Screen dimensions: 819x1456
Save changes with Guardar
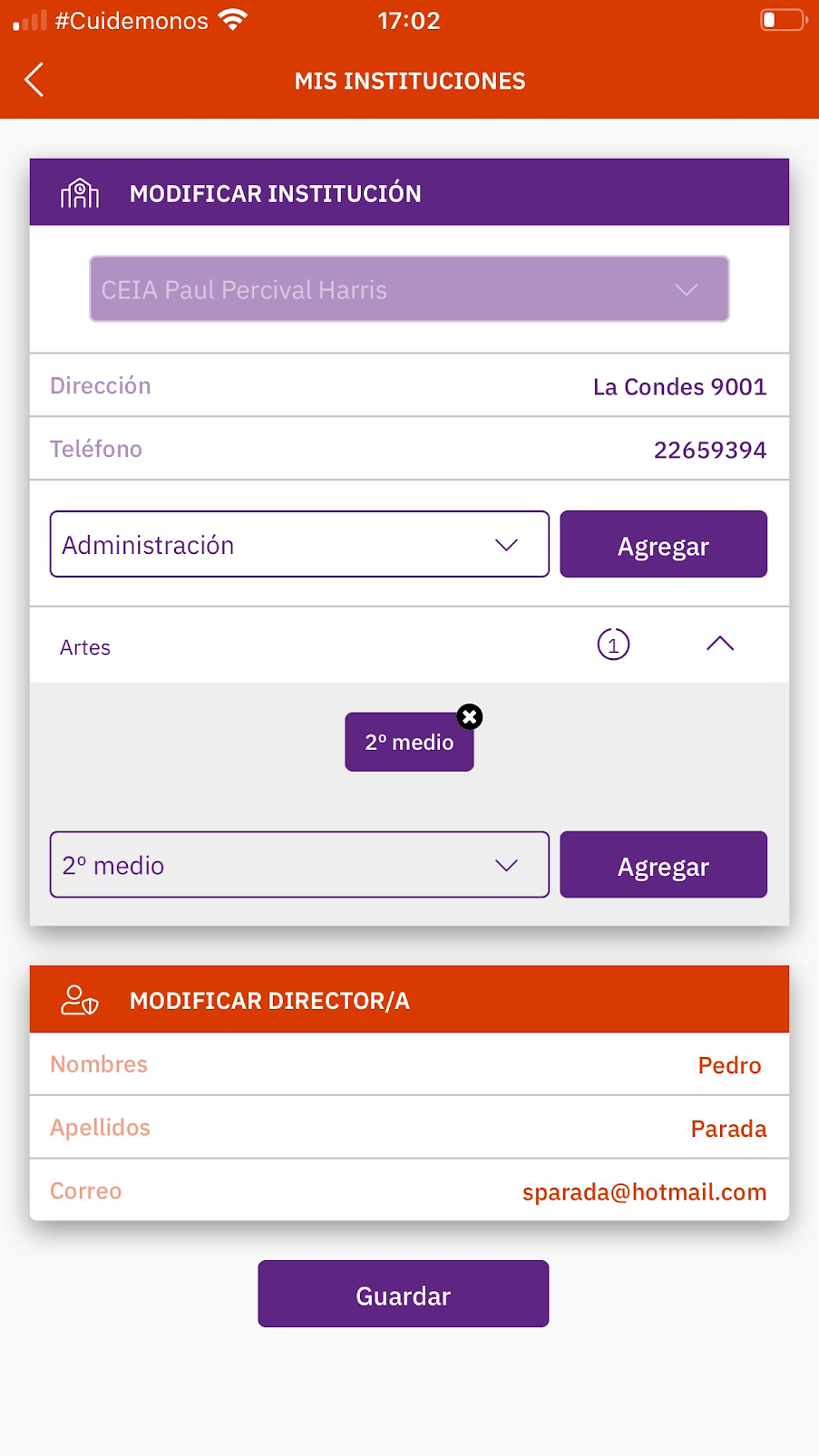click(404, 1294)
